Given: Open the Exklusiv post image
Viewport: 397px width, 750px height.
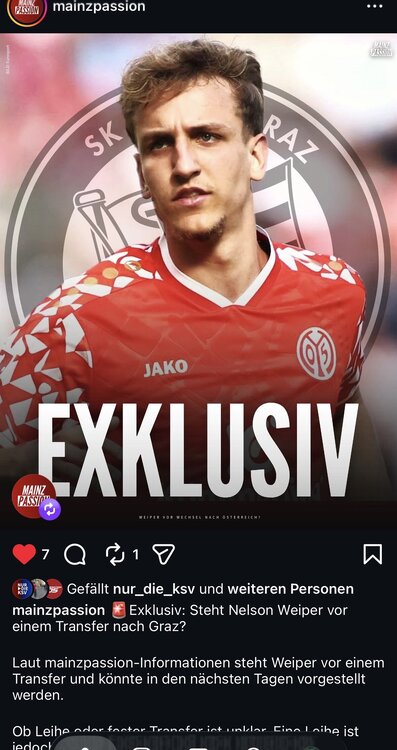Looking at the screenshot, I should 198,280.
